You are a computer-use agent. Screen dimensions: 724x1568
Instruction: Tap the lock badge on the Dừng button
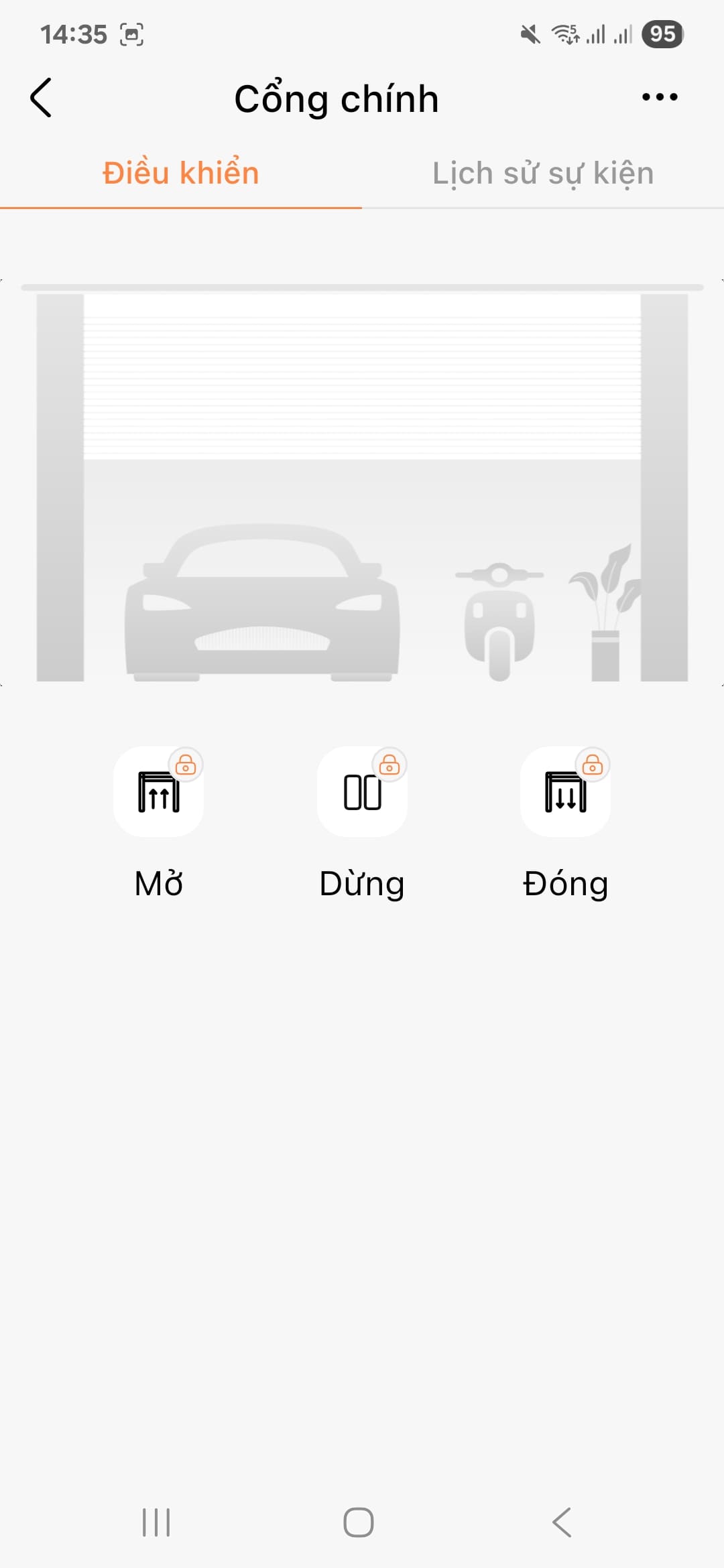391,766
